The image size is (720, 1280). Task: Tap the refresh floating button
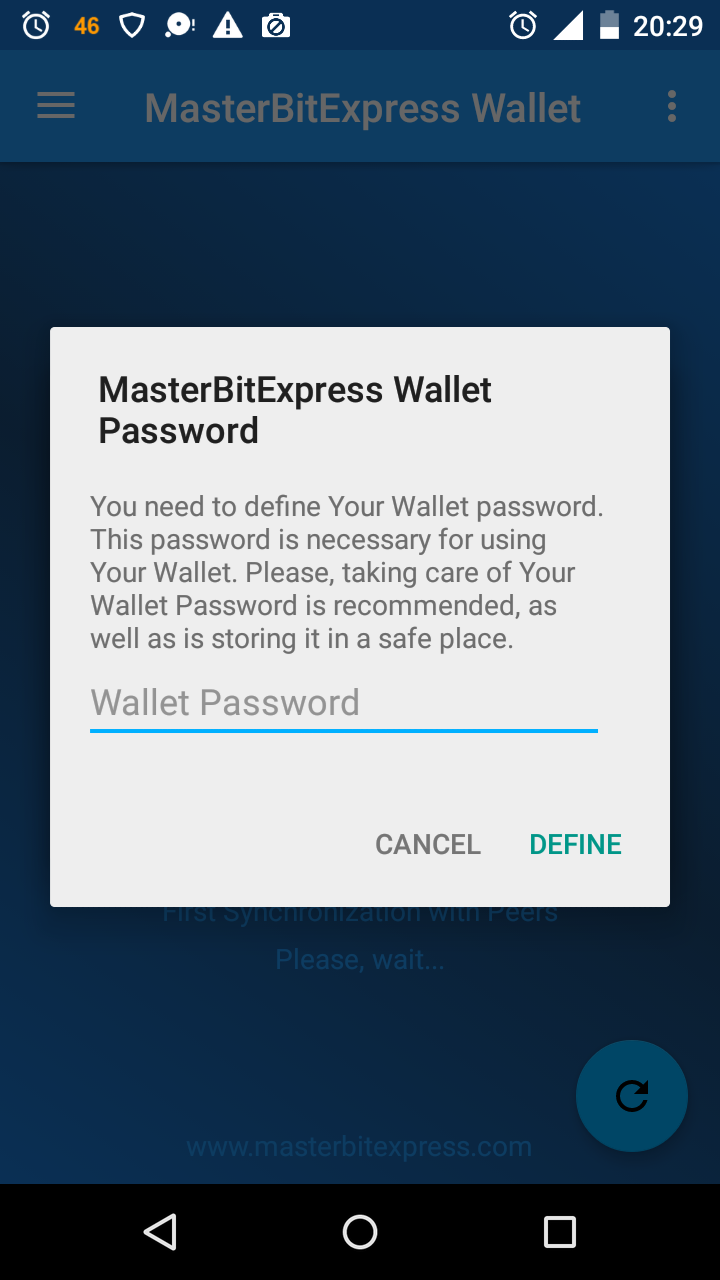pyautogui.click(x=632, y=1096)
